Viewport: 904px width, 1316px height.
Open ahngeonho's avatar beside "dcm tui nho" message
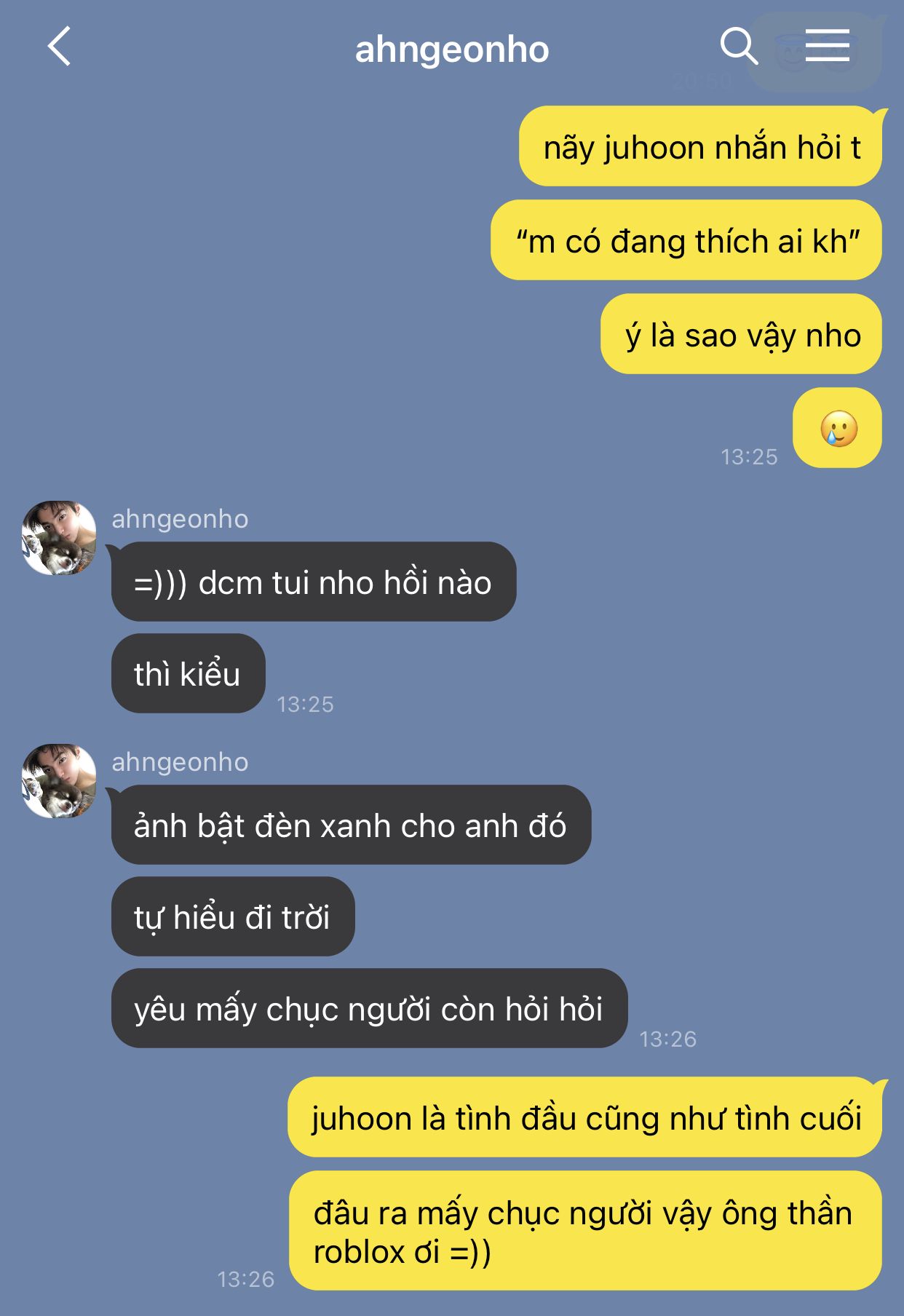pos(59,538)
